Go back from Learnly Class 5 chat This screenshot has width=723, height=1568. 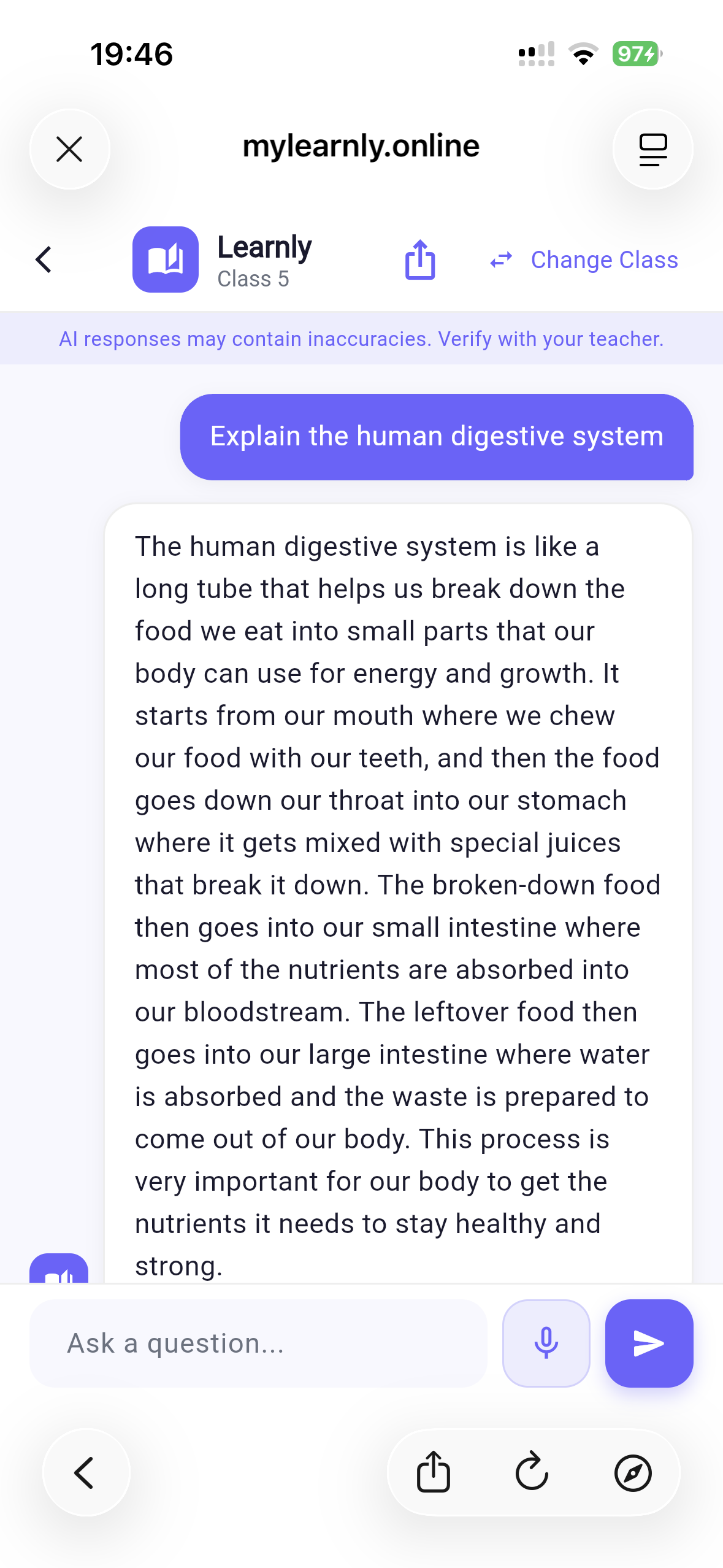(44, 259)
